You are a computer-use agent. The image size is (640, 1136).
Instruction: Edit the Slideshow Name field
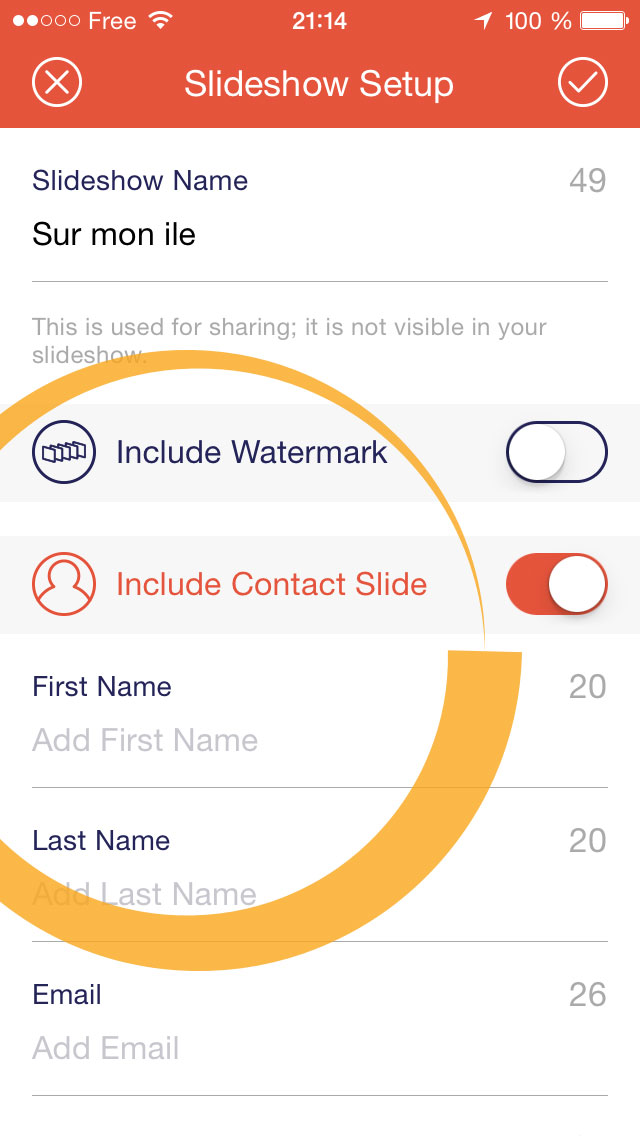coord(320,235)
